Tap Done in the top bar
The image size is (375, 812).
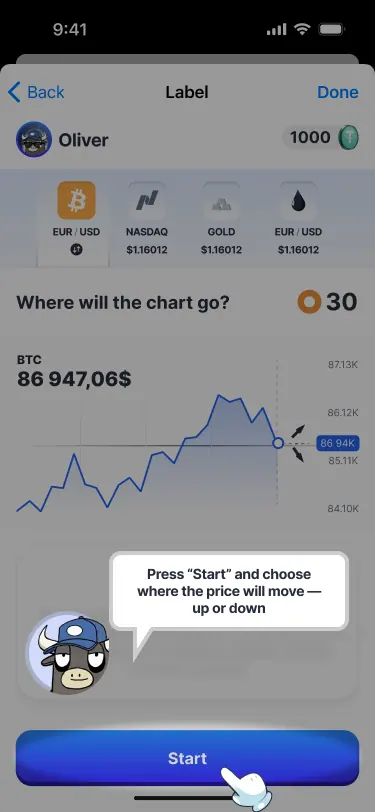[x=338, y=92]
